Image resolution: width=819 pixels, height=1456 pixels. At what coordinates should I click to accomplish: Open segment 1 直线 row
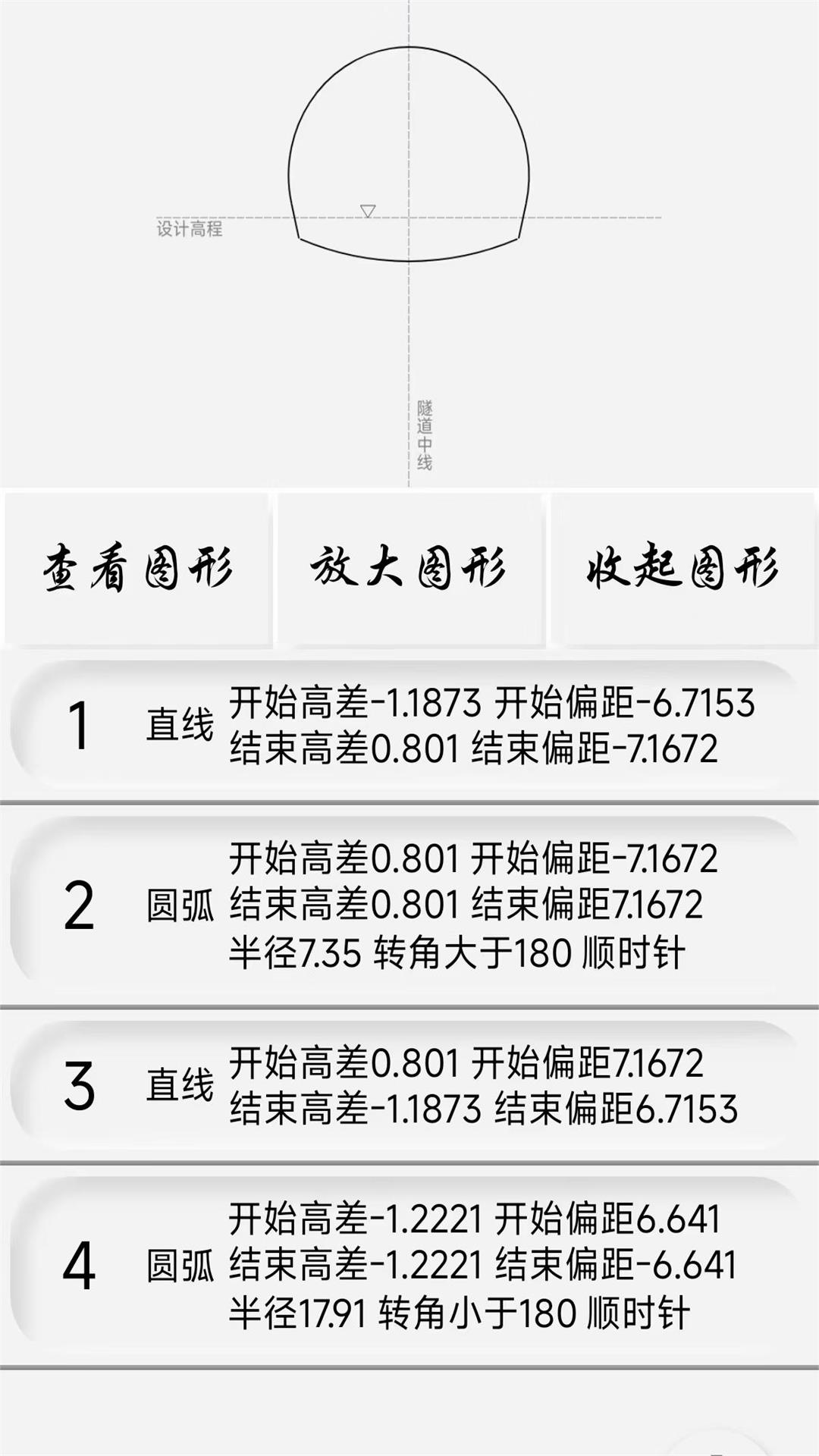409,726
